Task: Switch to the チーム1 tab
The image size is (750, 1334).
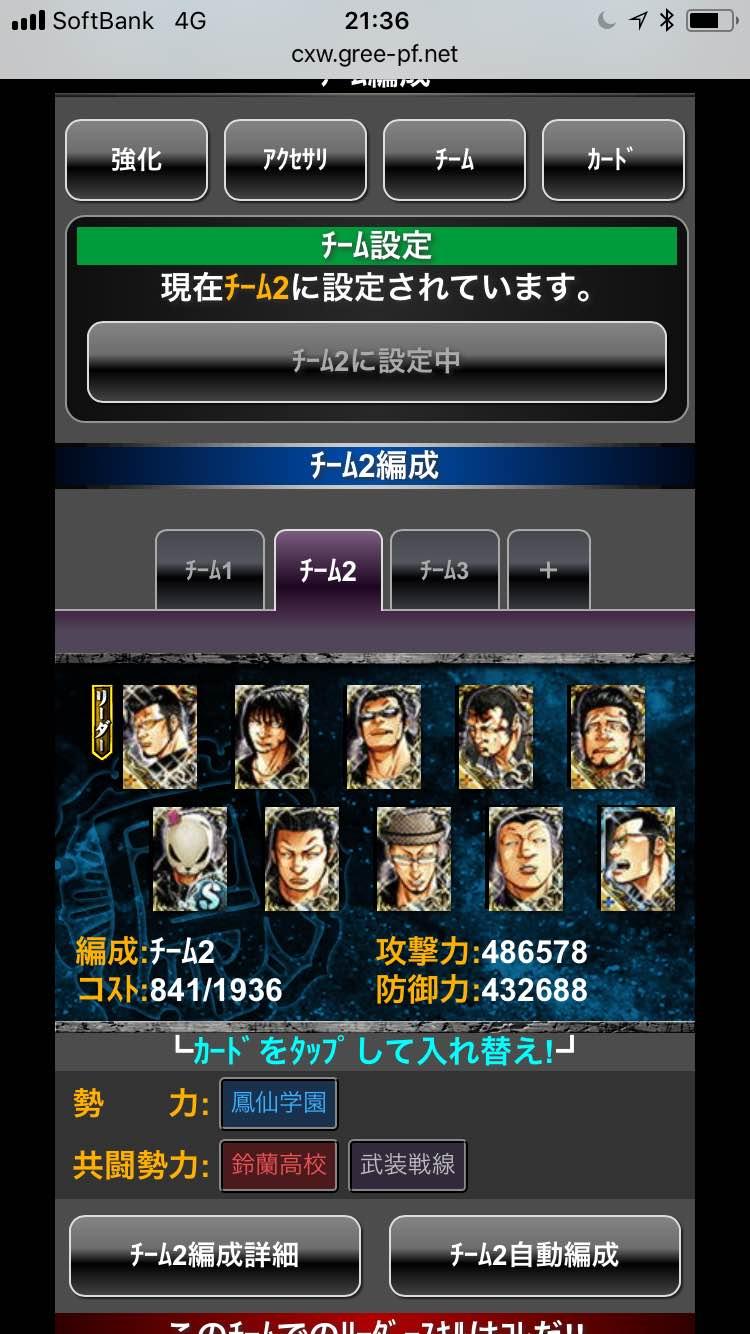Action: point(209,571)
